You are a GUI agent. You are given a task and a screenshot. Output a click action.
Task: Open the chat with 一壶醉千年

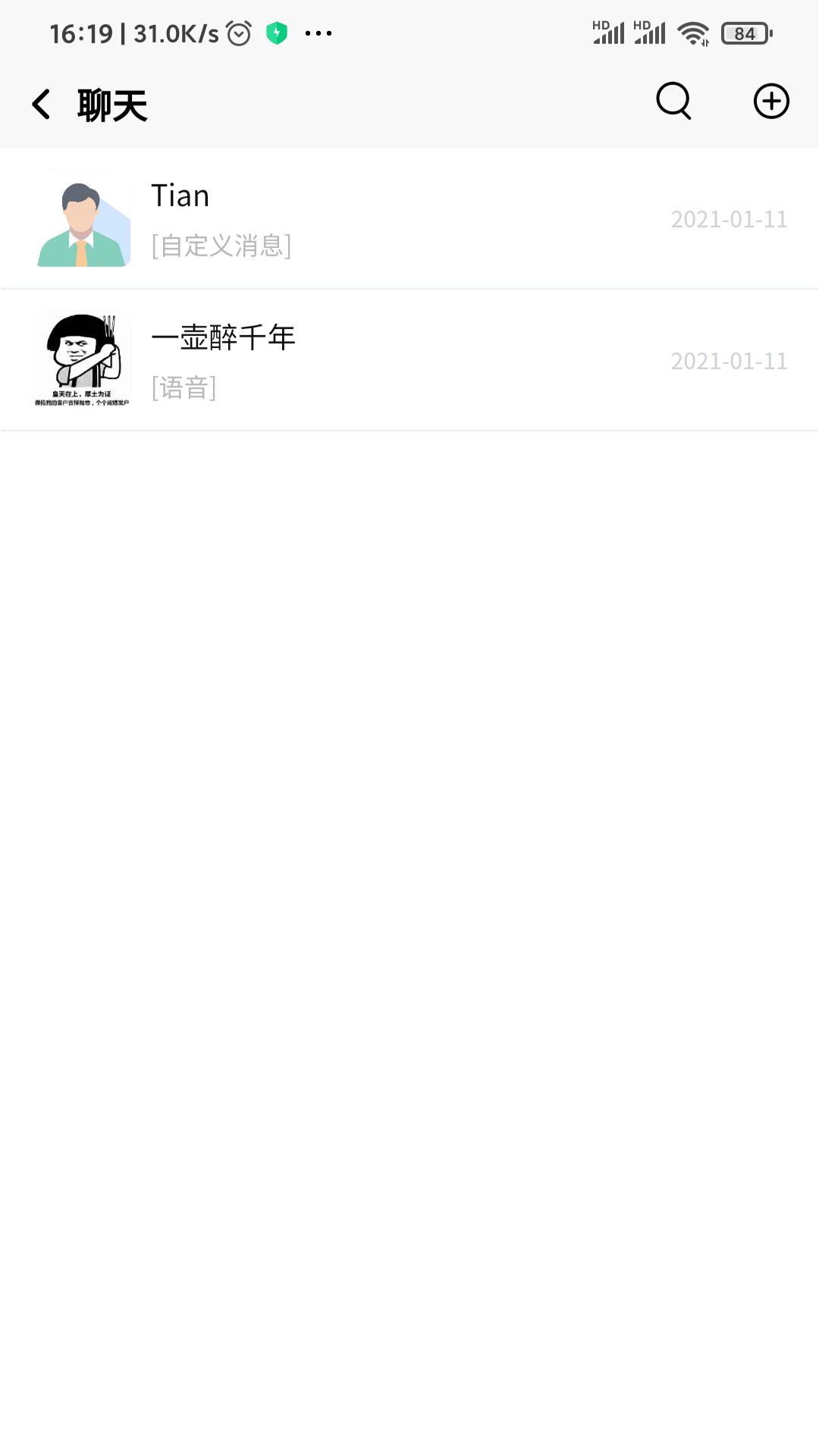coord(409,361)
